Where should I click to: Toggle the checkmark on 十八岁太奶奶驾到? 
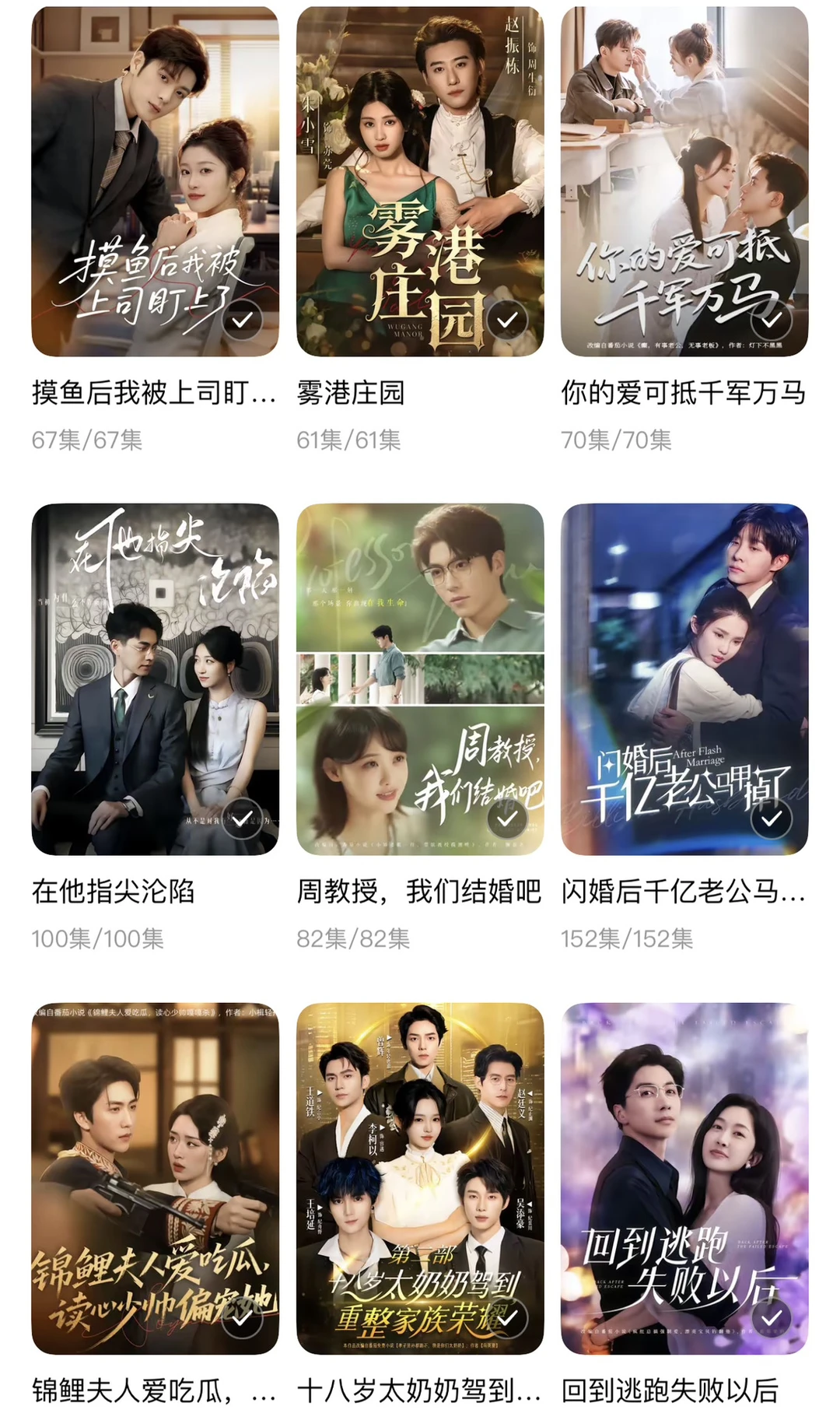507,1317
